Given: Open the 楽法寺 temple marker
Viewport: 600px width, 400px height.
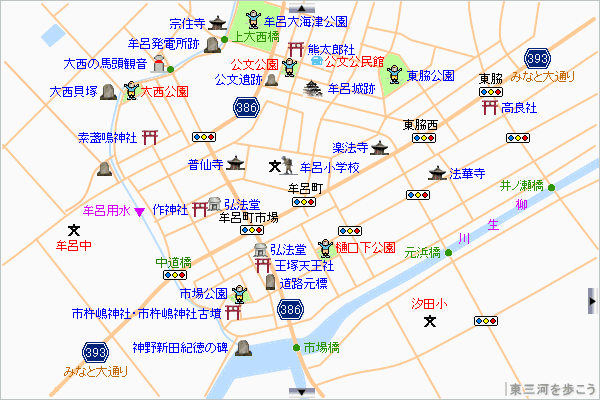Looking at the screenshot, I should coord(379,148).
